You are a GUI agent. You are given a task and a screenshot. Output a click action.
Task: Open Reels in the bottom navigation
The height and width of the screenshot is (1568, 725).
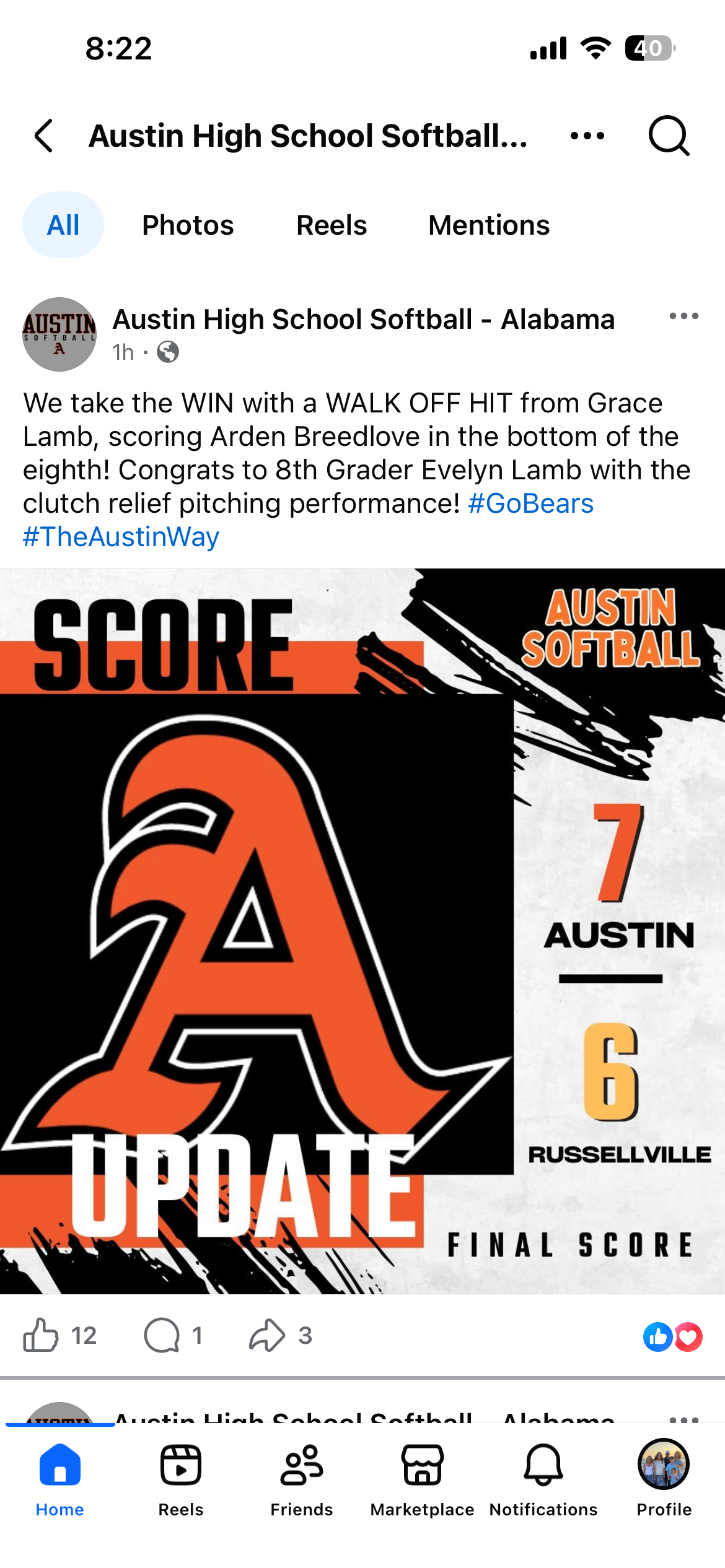coord(180,1478)
